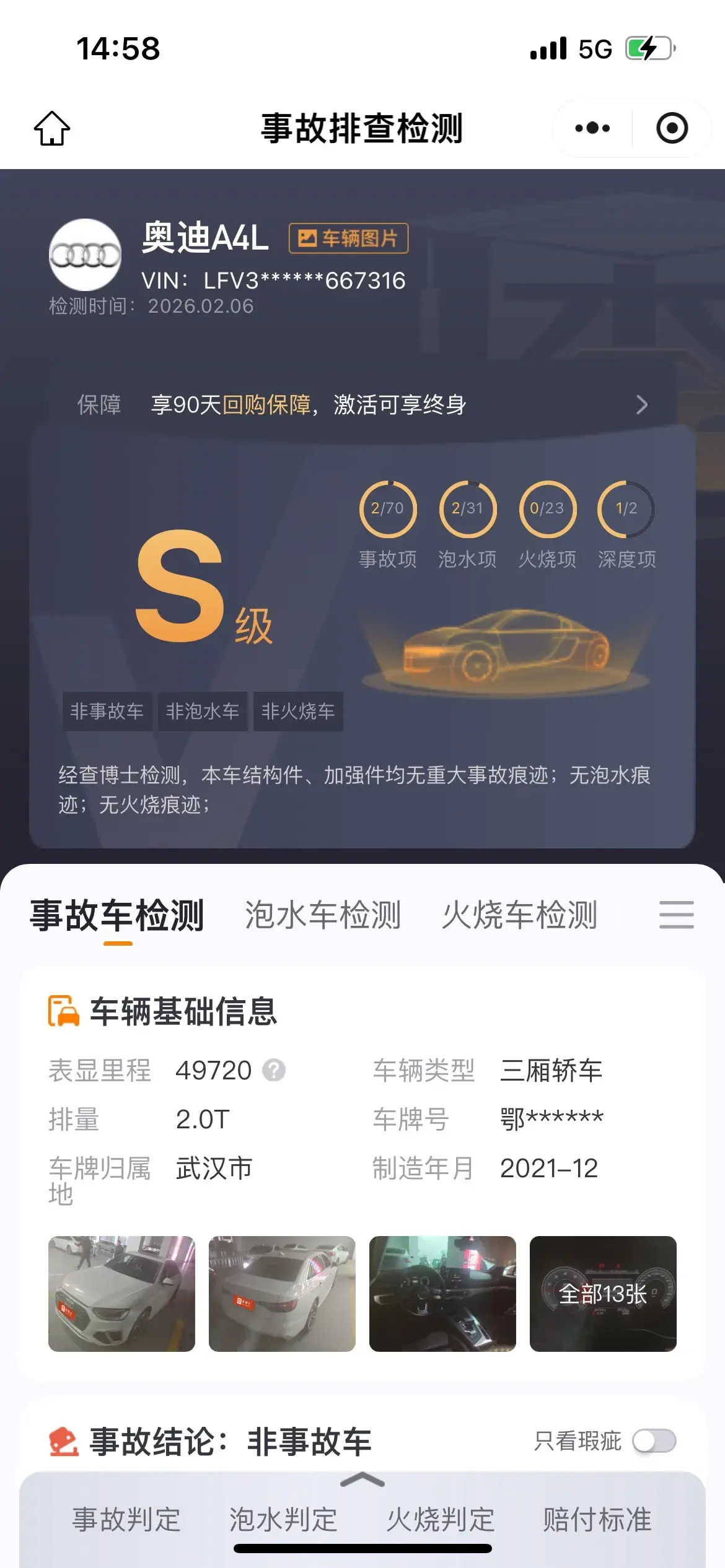This screenshot has height=1568, width=725.
Task: Go to the home page icon
Action: pos(52,128)
